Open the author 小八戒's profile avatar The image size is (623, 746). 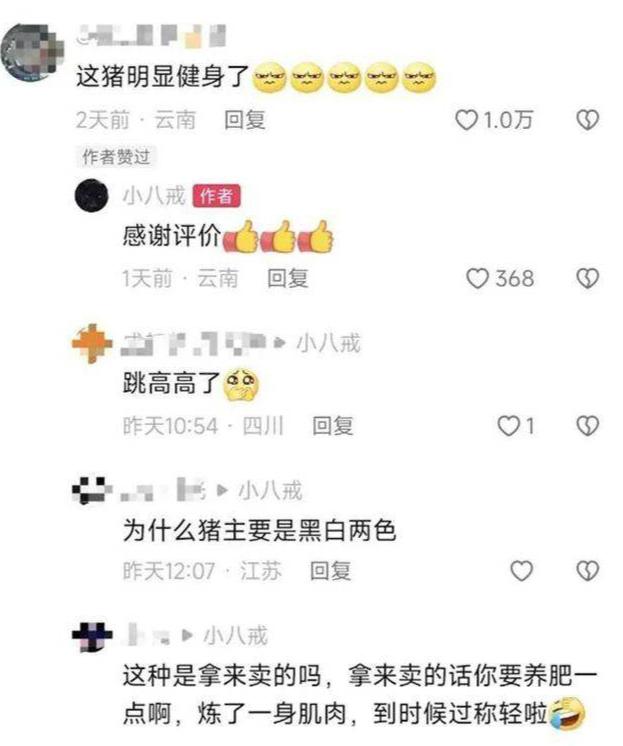pyautogui.click(x=91, y=197)
